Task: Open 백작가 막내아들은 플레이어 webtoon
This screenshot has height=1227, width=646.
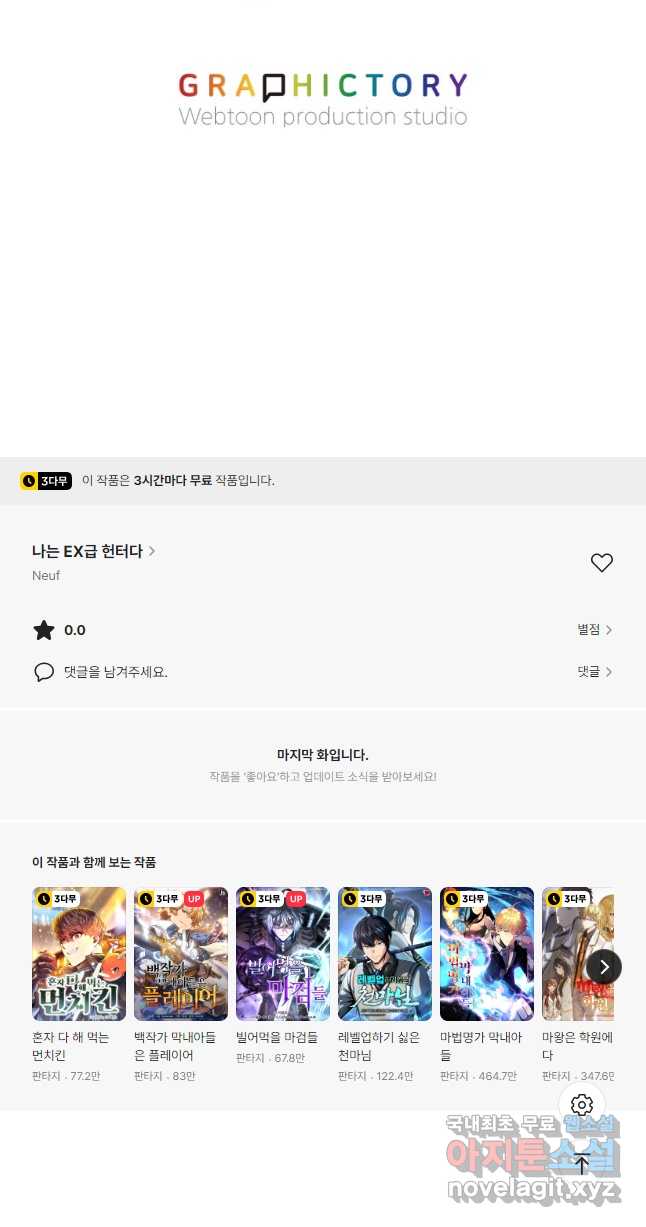Action: click(181, 953)
